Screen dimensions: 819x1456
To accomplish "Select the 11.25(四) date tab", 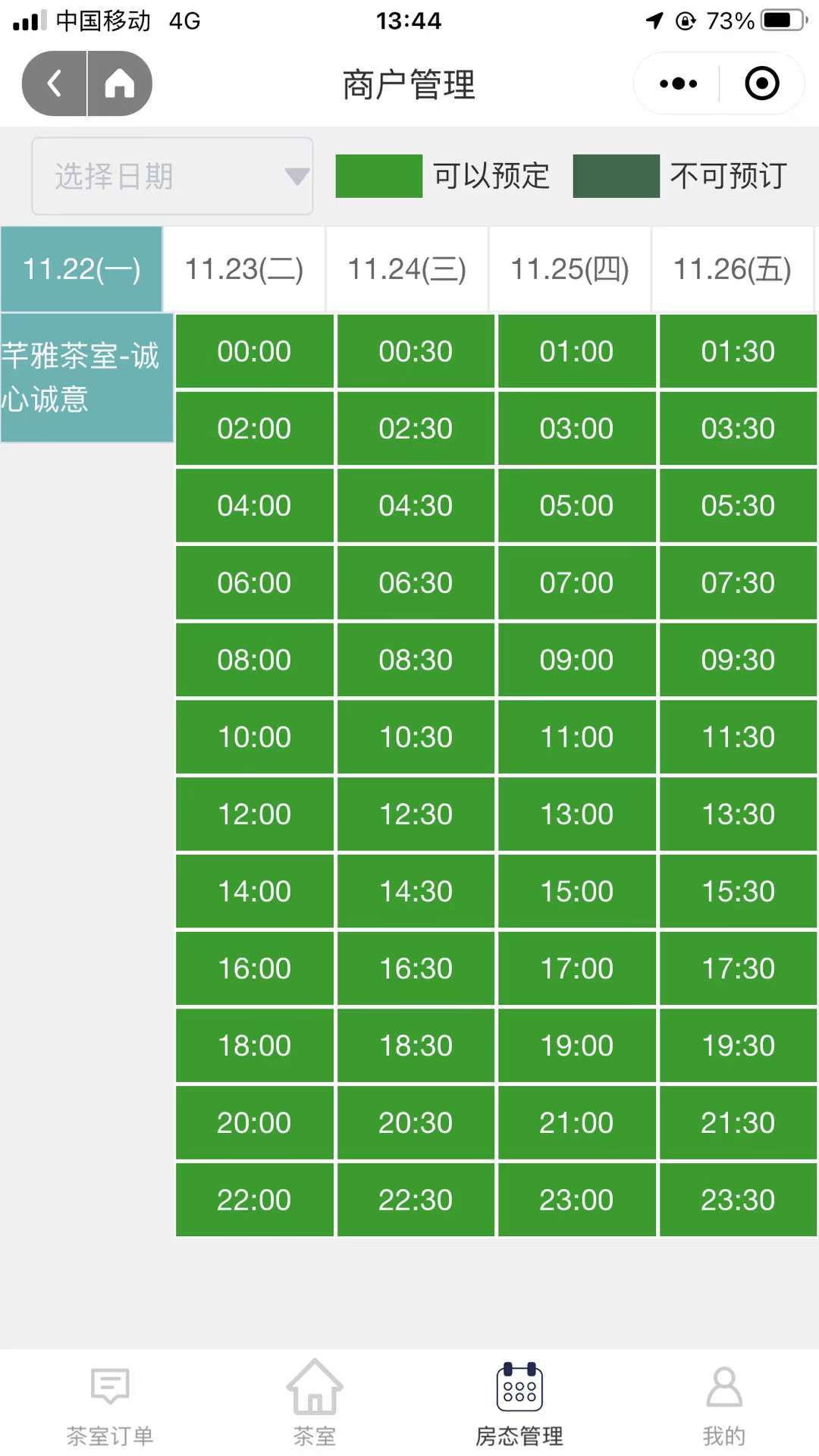I will [x=570, y=269].
